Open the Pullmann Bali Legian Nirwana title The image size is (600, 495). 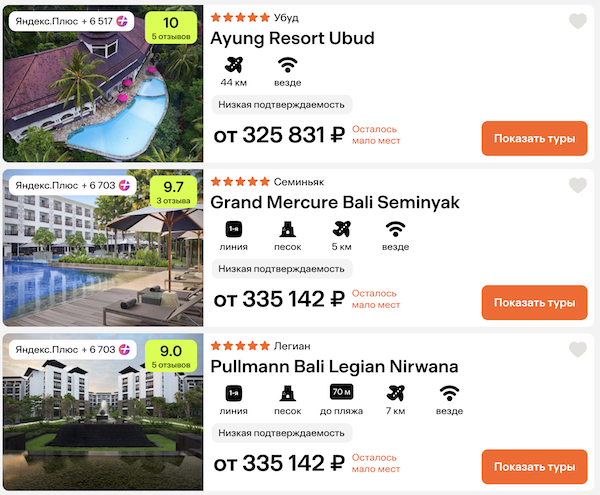click(334, 366)
